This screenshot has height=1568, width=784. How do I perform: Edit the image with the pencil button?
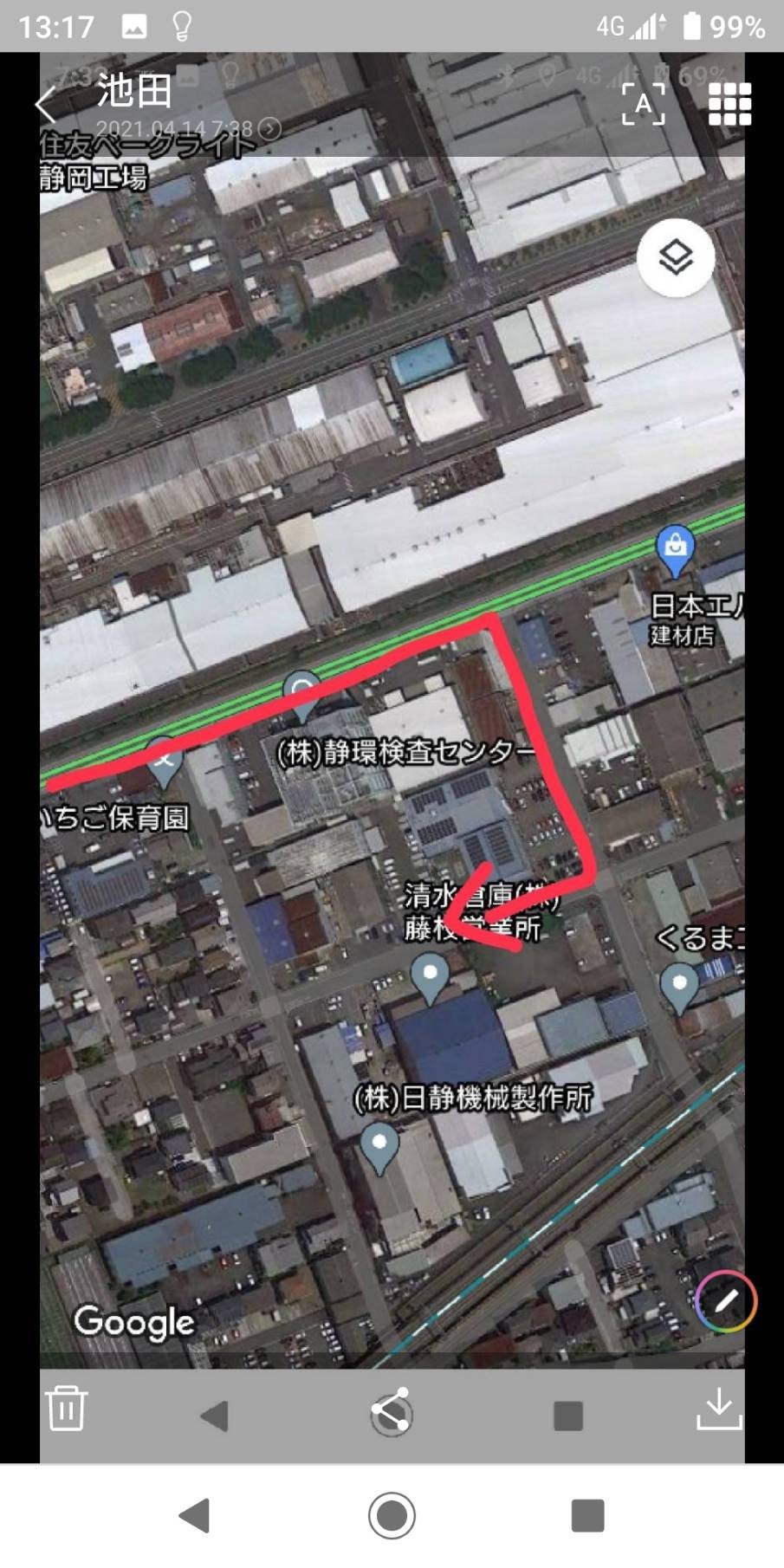(x=726, y=1300)
